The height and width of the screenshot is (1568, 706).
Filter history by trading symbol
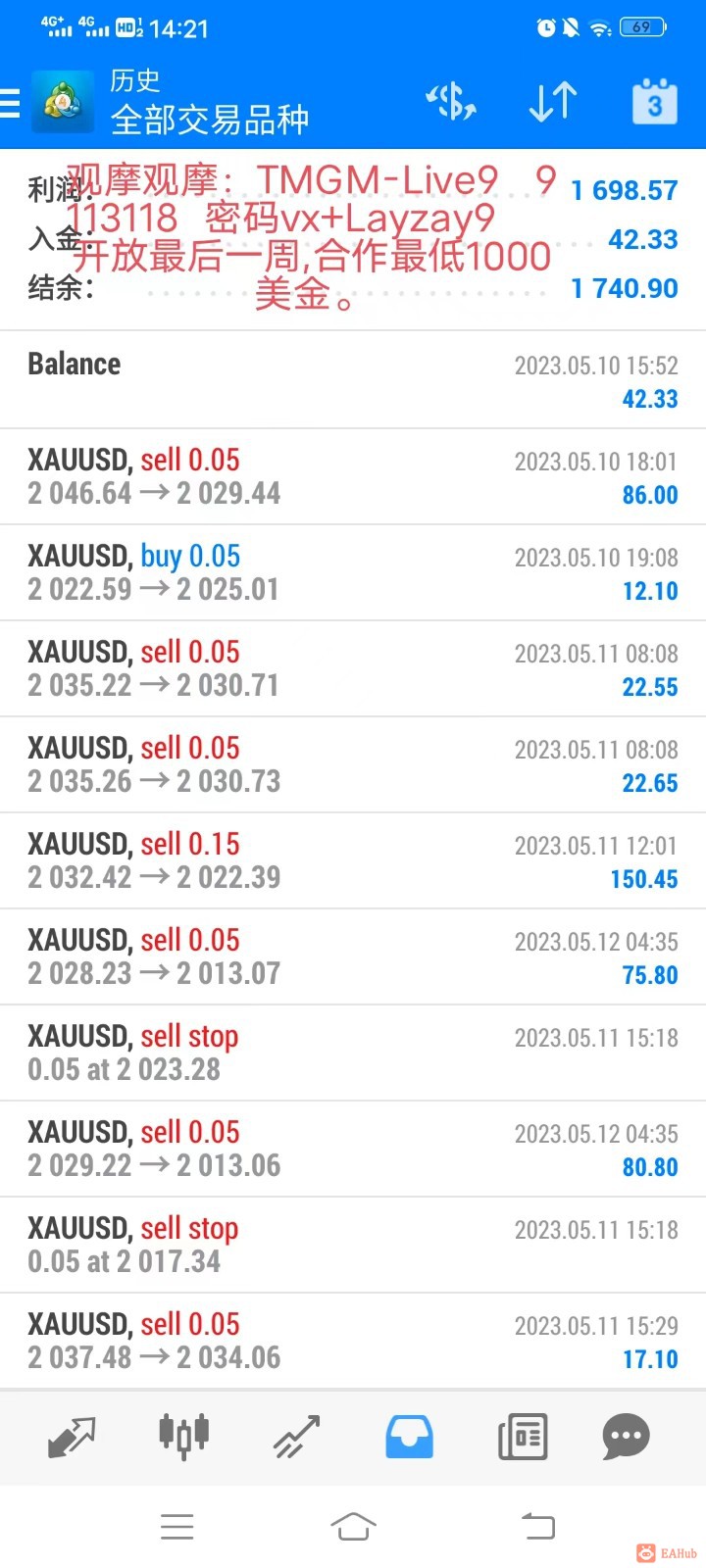click(x=451, y=102)
